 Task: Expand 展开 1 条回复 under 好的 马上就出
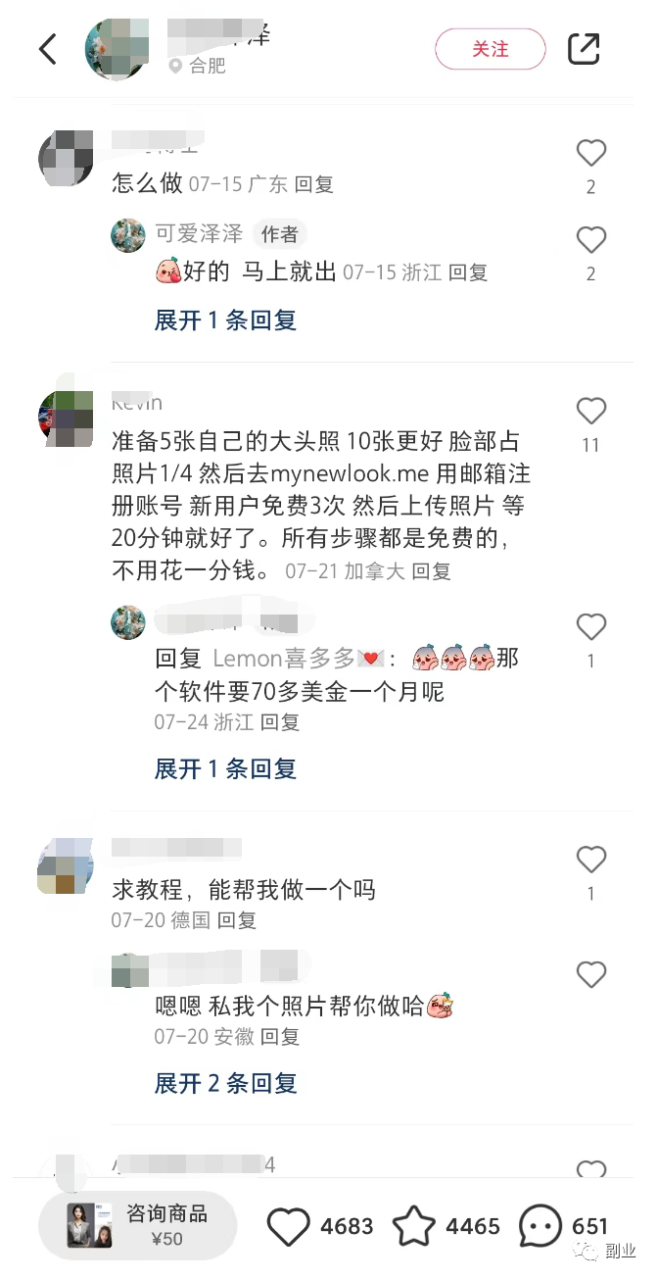click(x=225, y=320)
